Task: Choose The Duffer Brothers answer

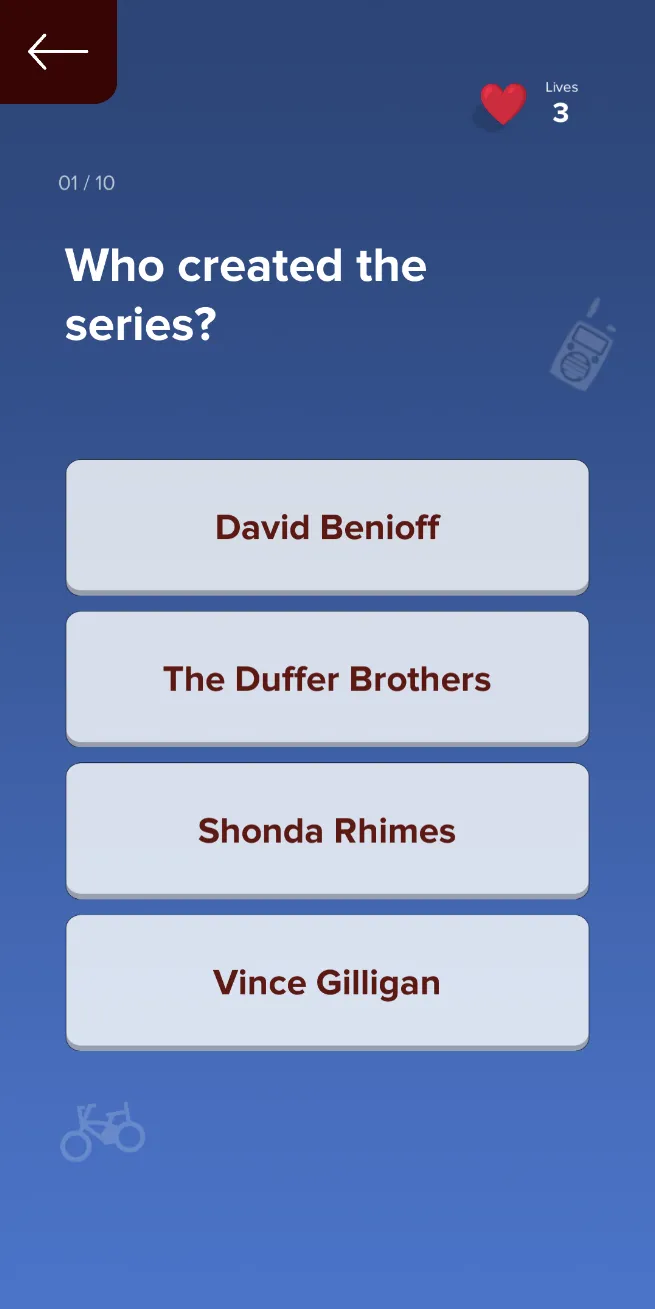Action: (x=327, y=679)
